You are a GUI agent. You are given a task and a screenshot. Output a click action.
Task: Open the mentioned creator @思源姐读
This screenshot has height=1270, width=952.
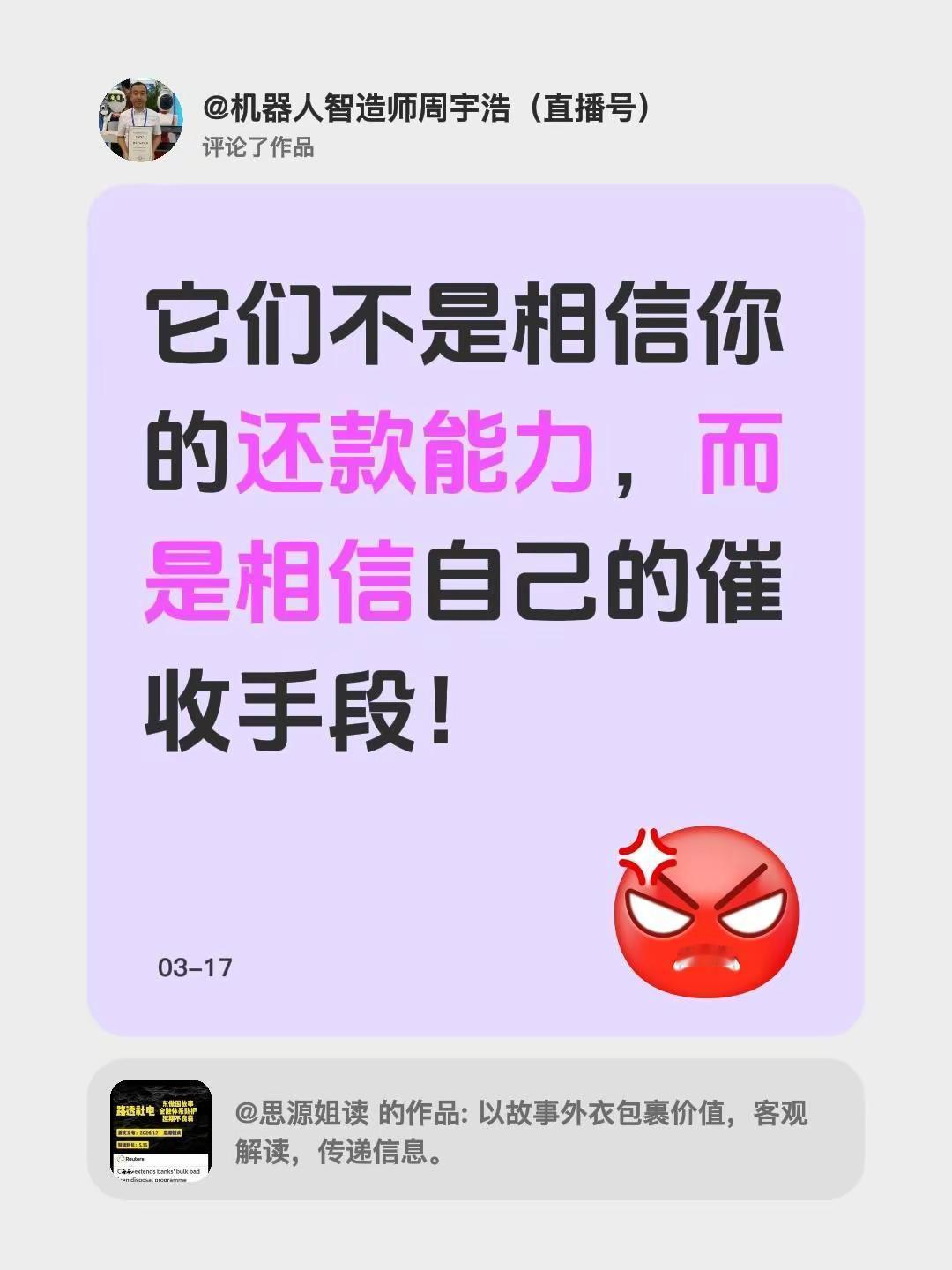click(x=300, y=1114)
